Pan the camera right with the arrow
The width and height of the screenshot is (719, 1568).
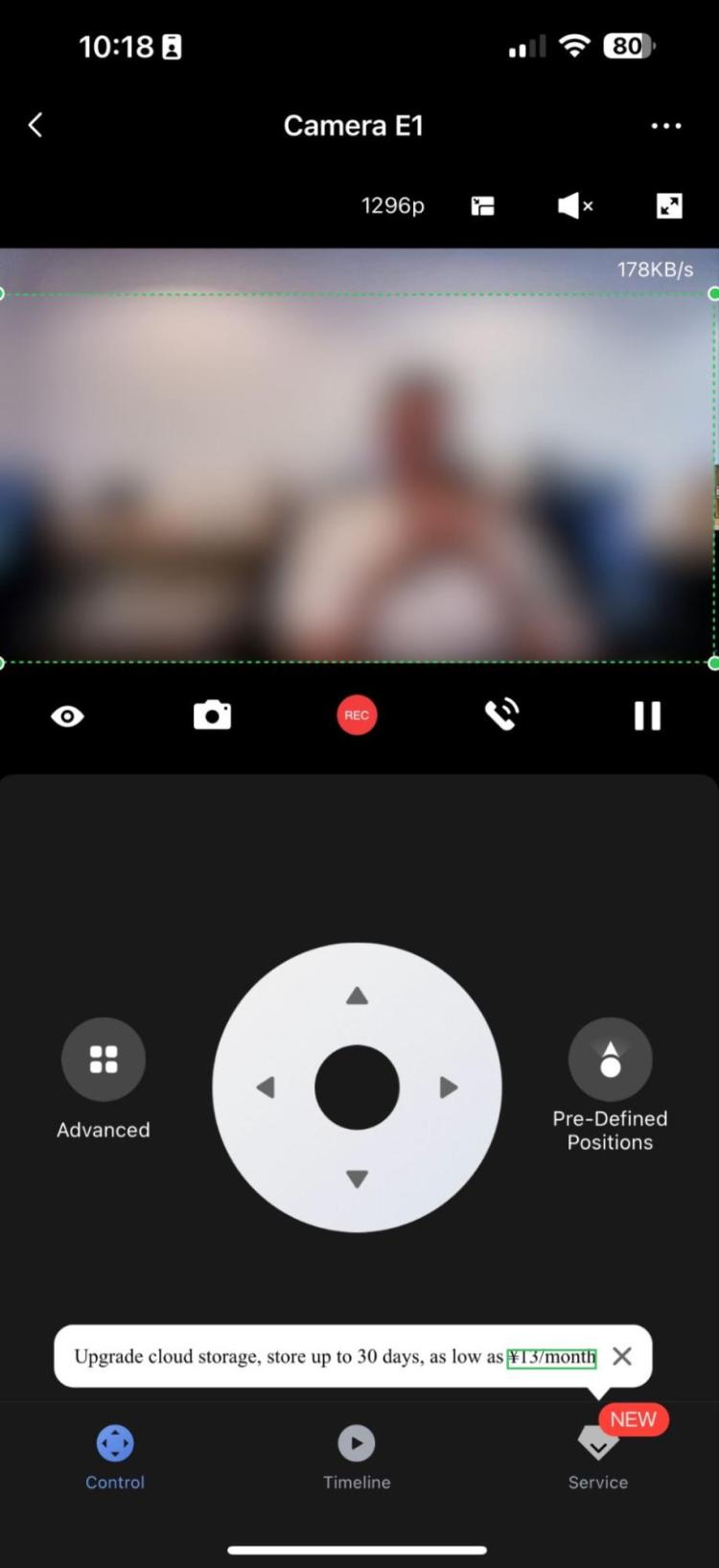point(448,1088)
